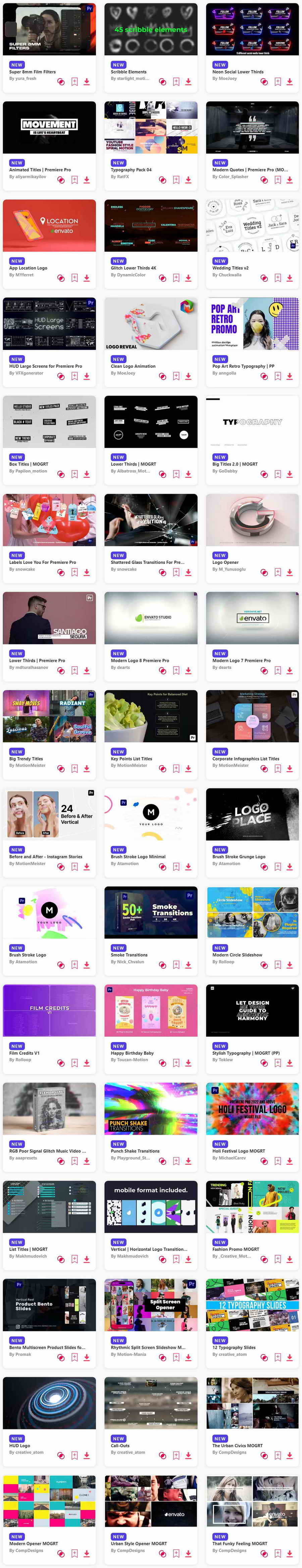The width and height of the screenshot is (302, 1568).
Task: Open the Film Credits V1 card
Action: [49, 1011]
